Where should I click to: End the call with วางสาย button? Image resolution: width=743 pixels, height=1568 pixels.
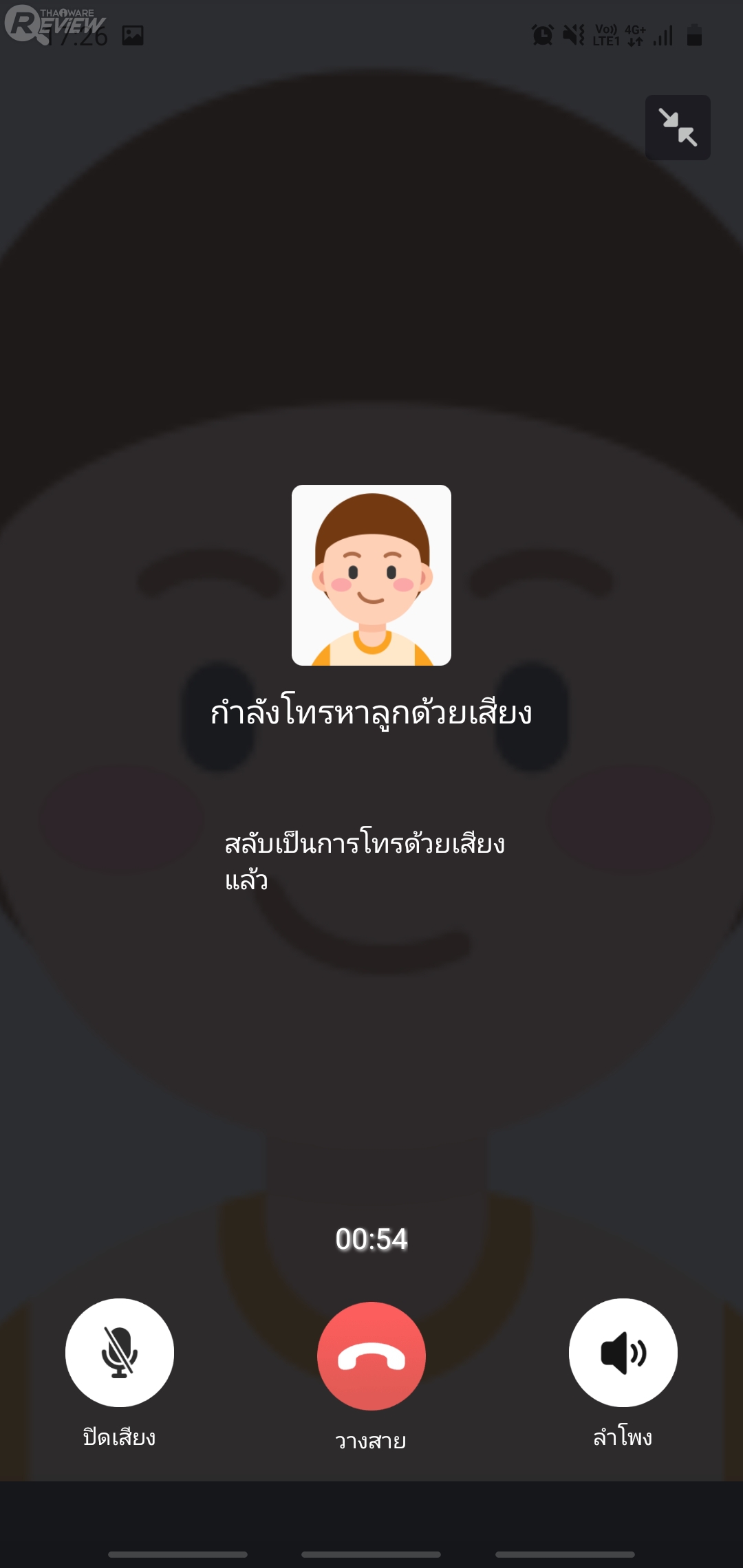(x=371, y=1355)
